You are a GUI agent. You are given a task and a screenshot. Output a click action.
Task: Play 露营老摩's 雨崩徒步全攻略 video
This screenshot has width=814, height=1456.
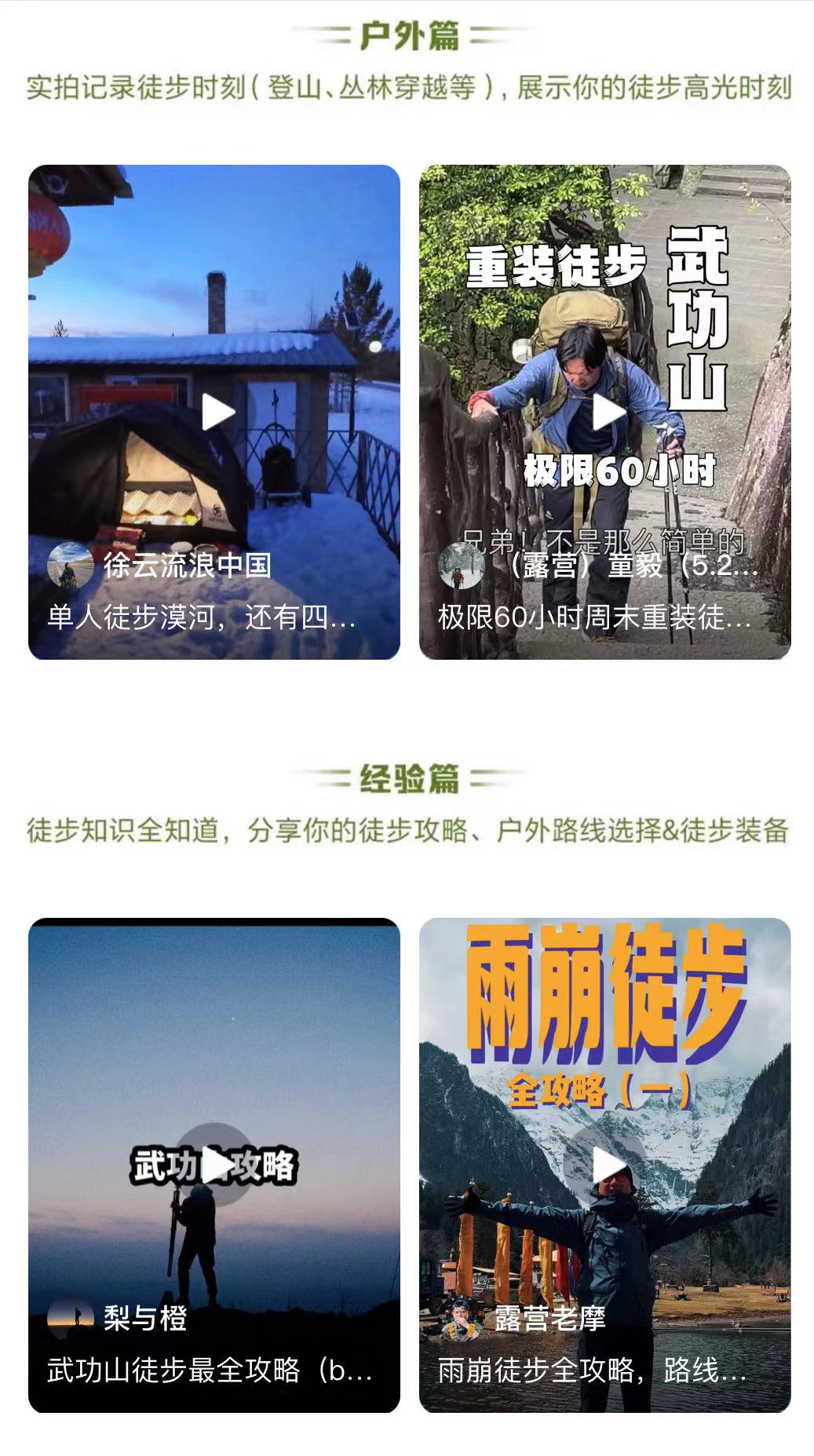(605, 1165)
